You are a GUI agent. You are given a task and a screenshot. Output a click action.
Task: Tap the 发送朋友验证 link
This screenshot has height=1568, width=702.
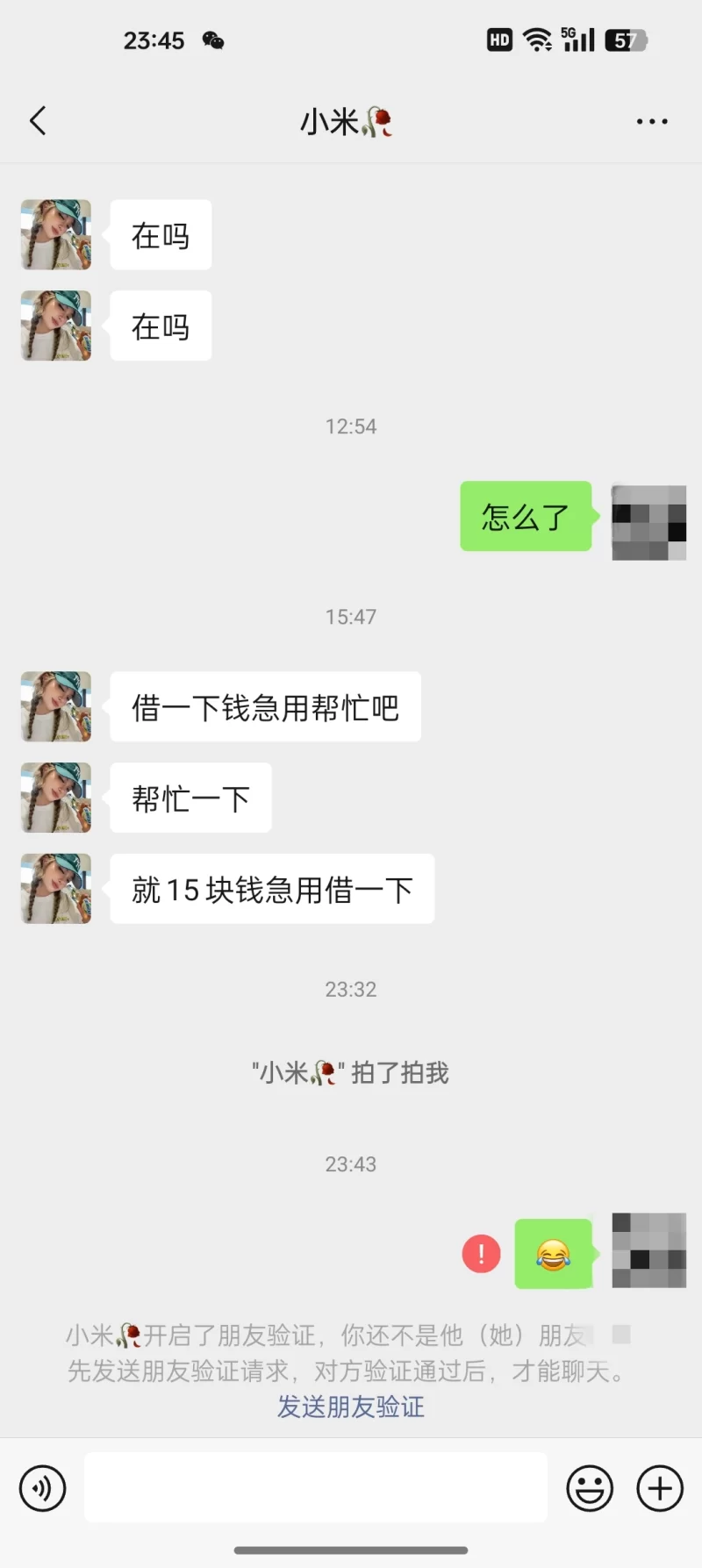351,1407
